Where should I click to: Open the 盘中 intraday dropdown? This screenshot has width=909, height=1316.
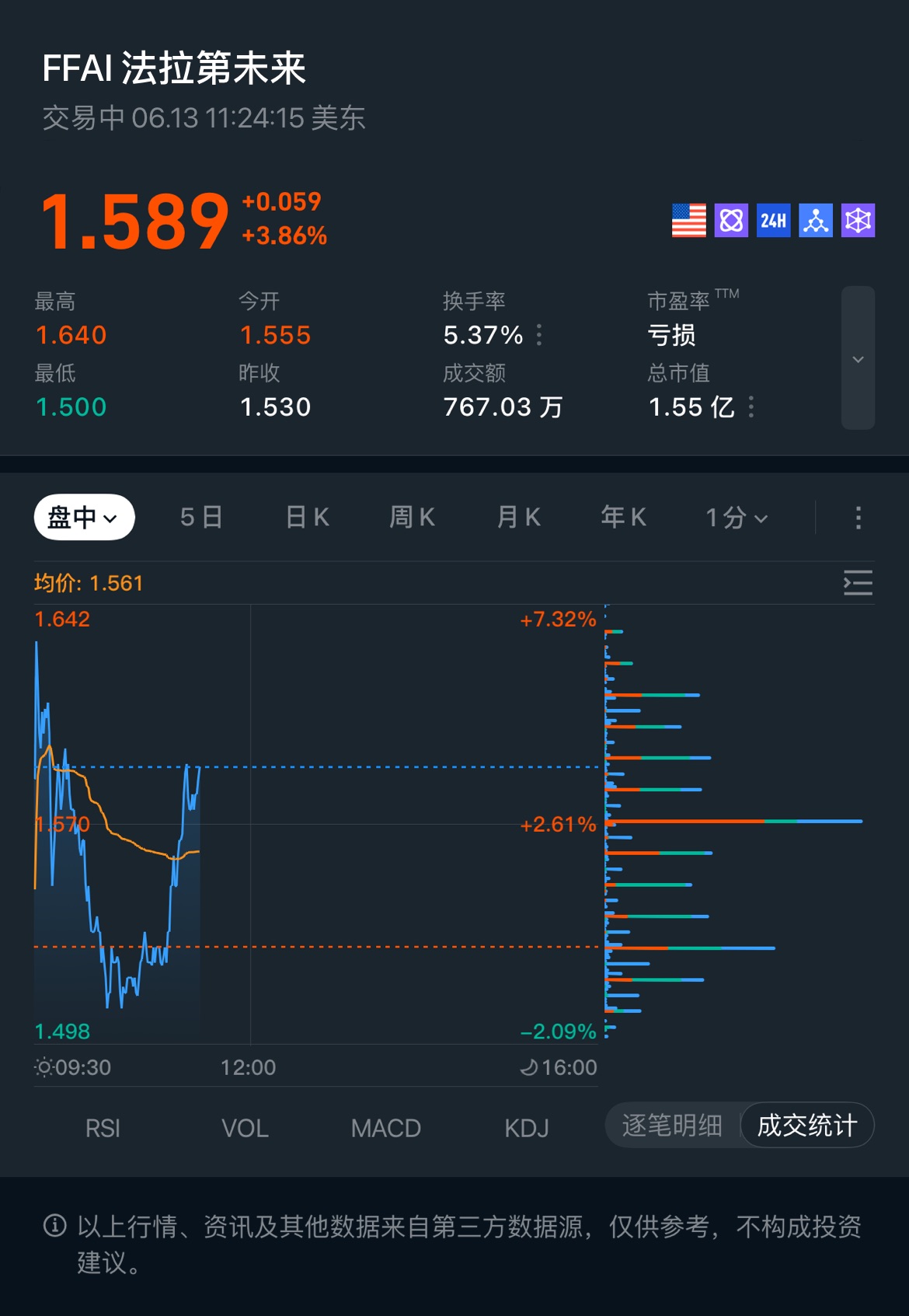pyautogui.click(x=84, y=517)
